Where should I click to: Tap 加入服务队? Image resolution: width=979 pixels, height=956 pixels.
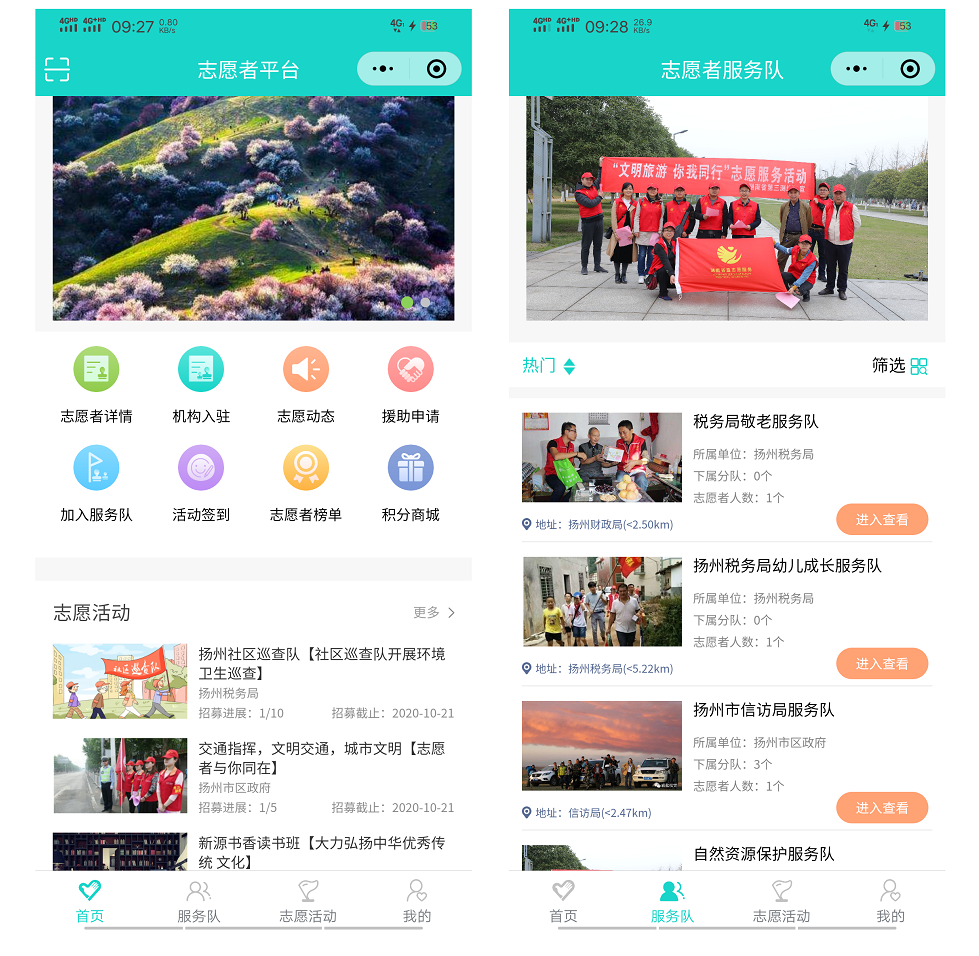point(96,469)
